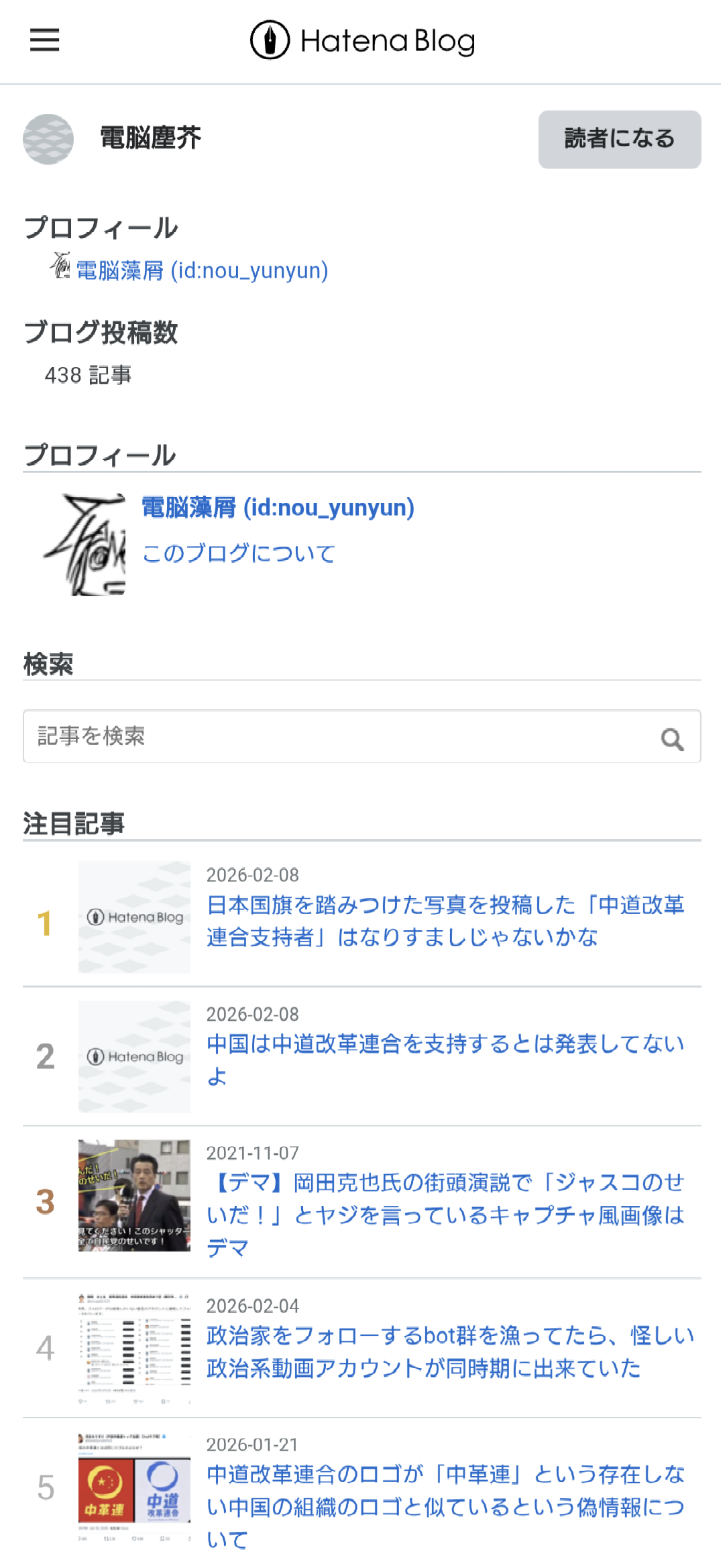The height and width of the screenshot is (1568, 721).
Task: Open the 【デマ】岡田克也氏 article link
Action: click(445, 1215)
